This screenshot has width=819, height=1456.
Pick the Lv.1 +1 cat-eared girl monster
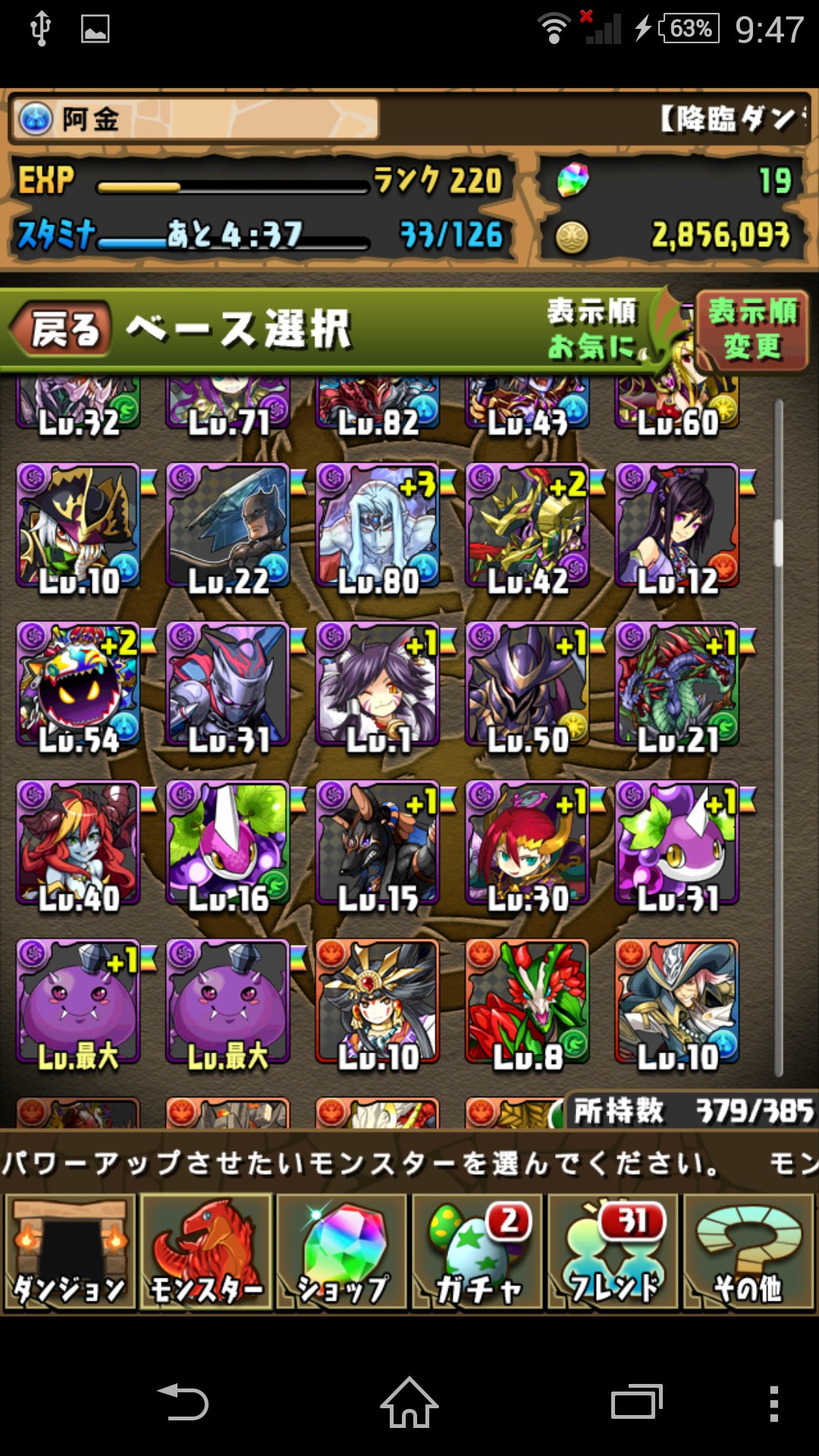click(x=378, y=686)
